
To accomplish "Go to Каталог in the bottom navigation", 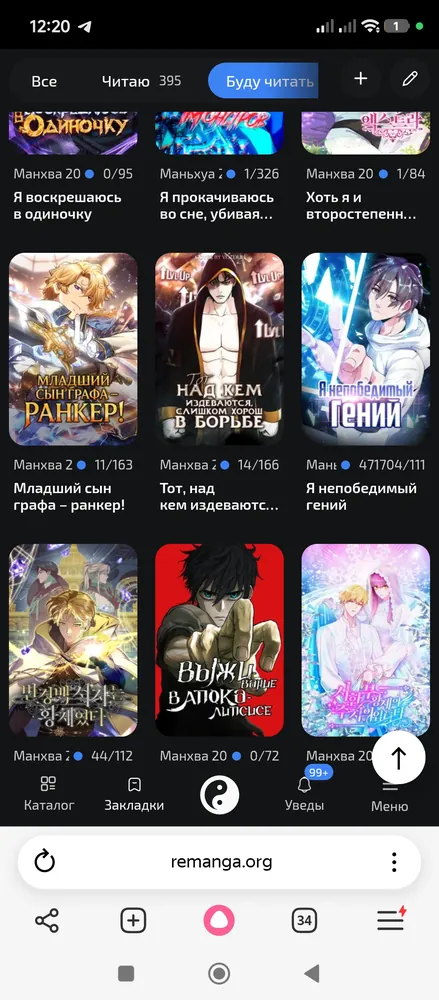I will coord(49,794).
